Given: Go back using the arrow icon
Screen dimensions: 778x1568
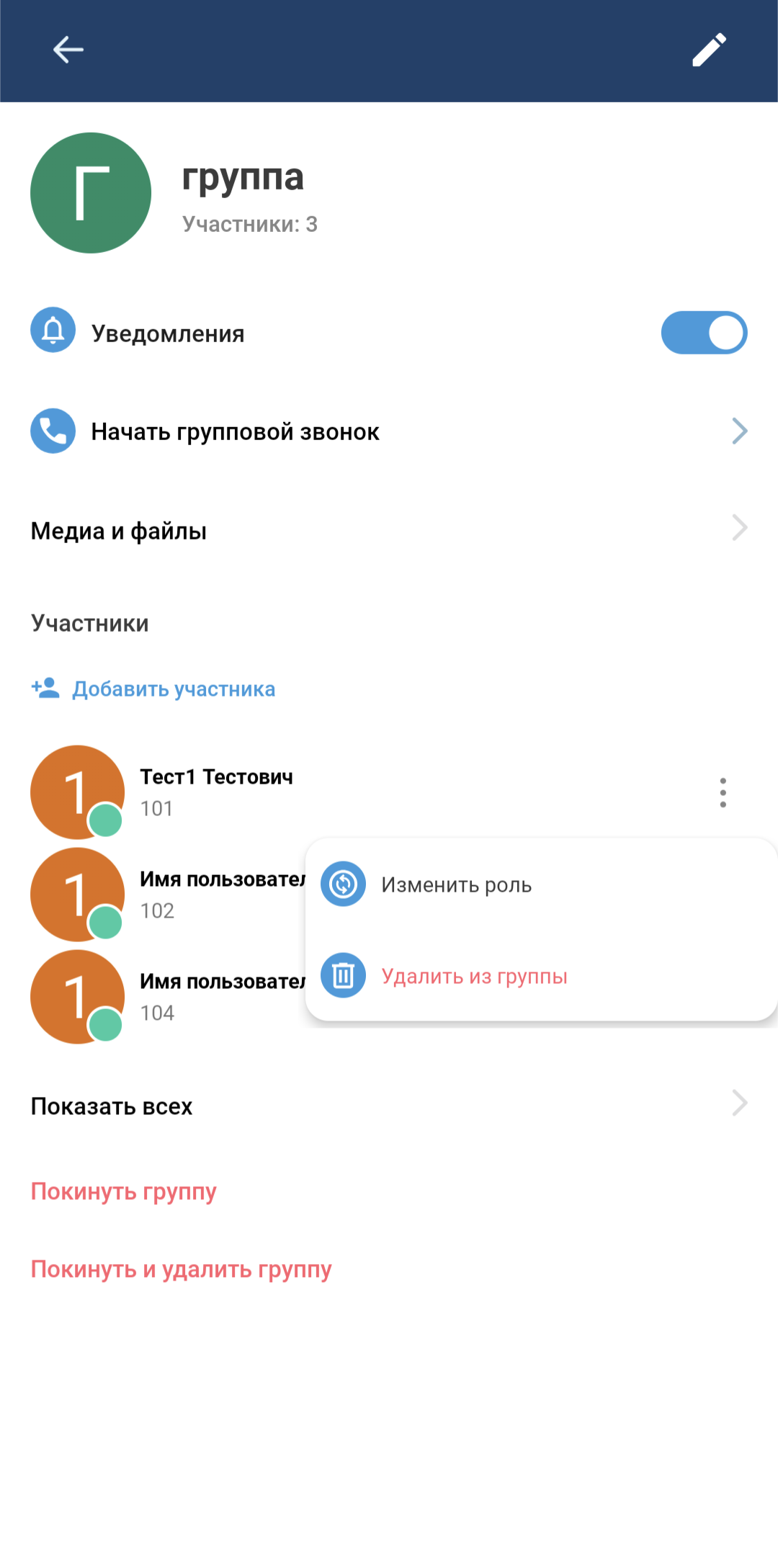Looking at the screenshot, I should pos(68,50).
